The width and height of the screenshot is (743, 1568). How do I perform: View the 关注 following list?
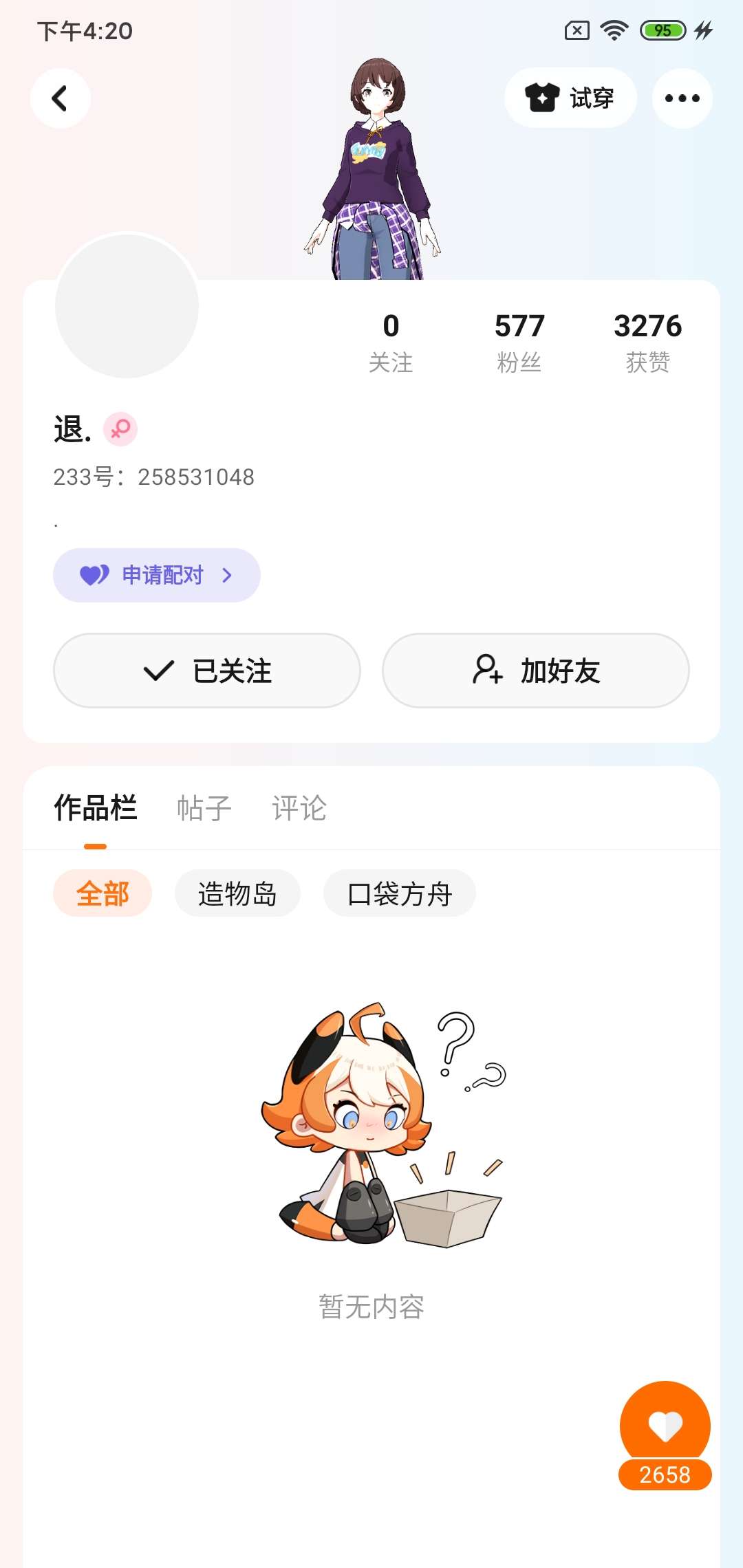[x=391, y=342]
